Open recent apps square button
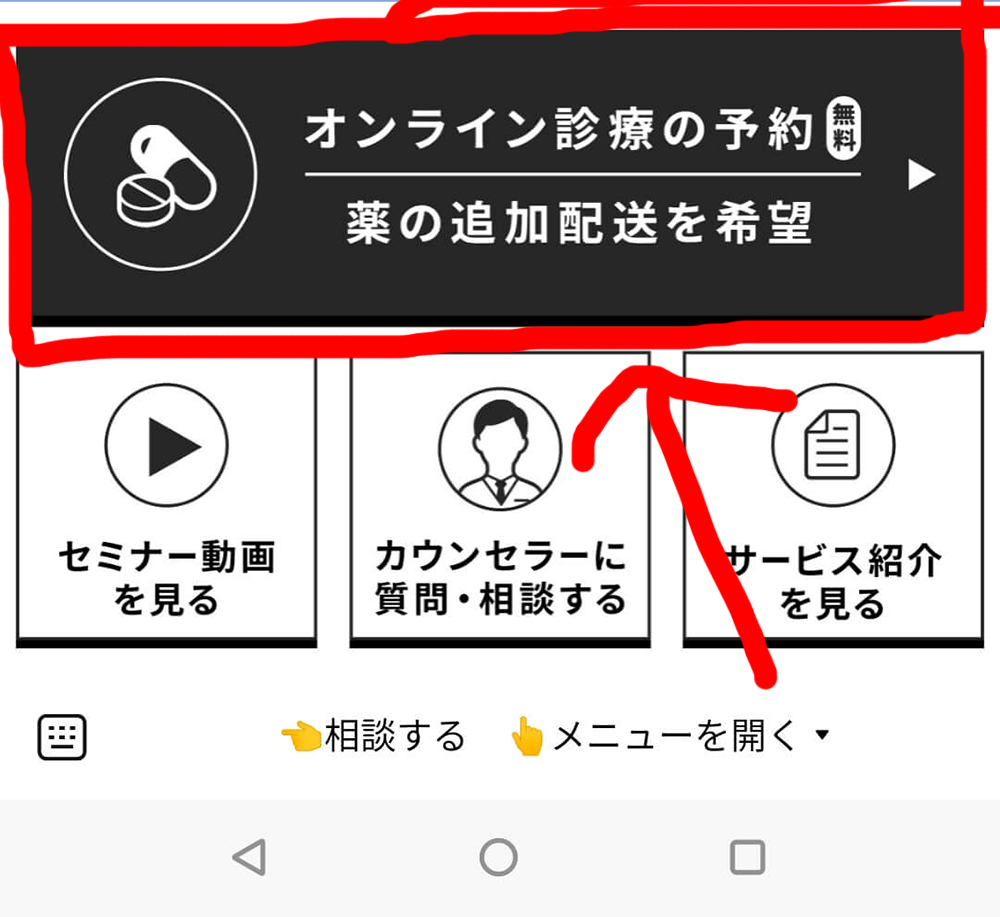The image size is (1000, 917). (747, 857)
